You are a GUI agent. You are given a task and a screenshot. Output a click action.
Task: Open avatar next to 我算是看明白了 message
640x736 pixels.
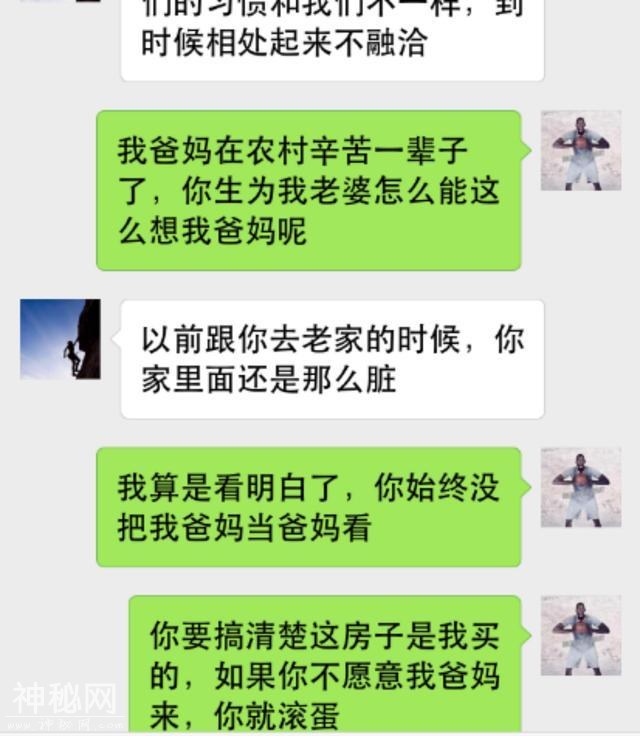(x=580, y=487)
